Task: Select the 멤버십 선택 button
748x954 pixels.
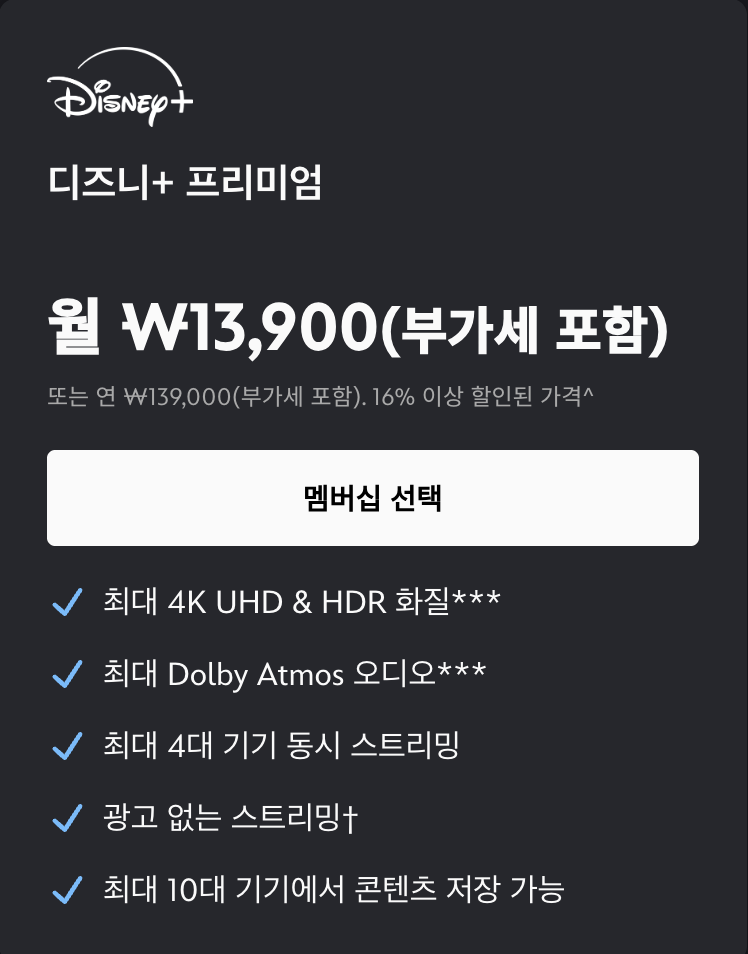Action: point(372,497)
